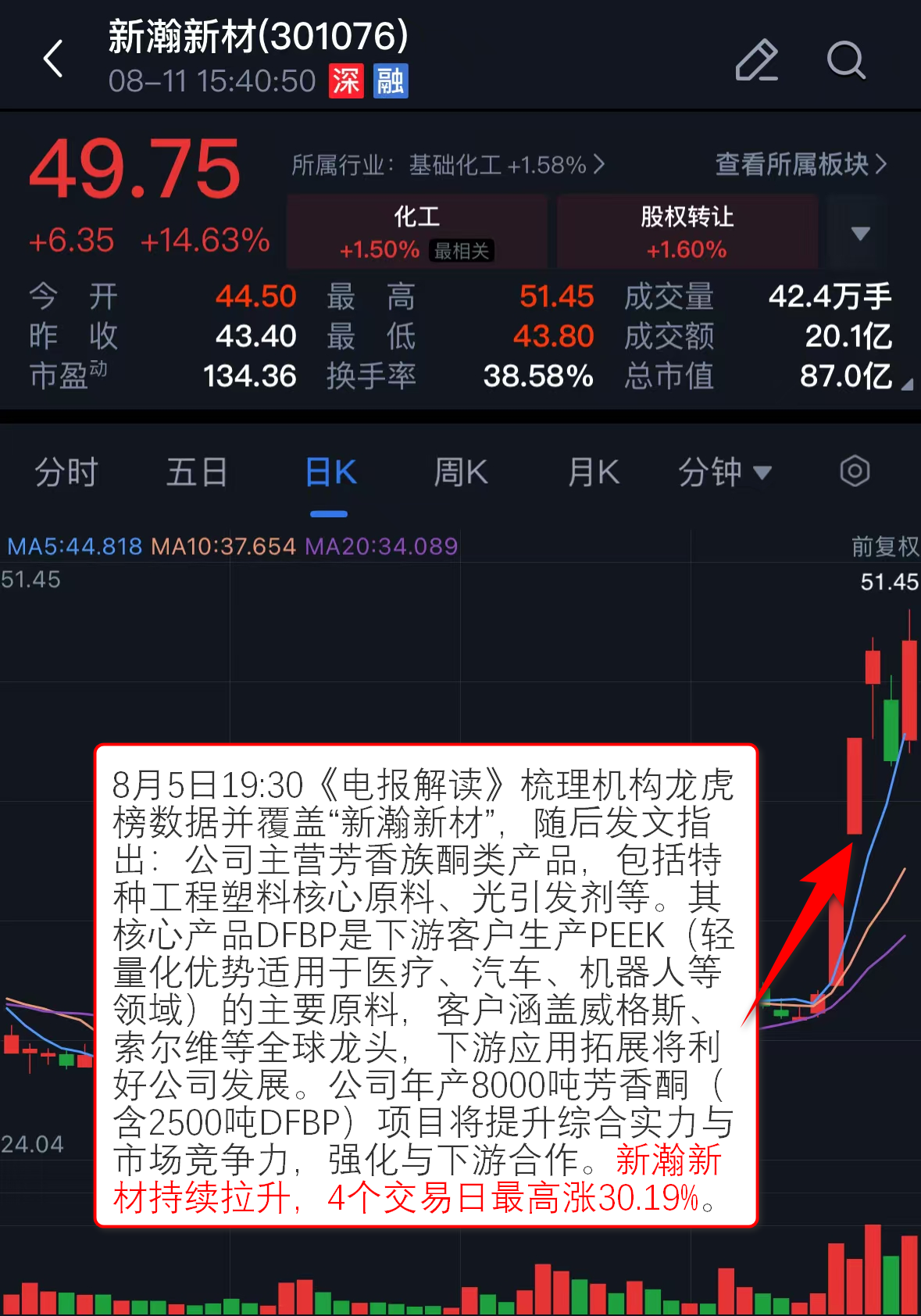Expand more quote details next to 总市值
Screen dimensions: 921x1316
pos(906,384)
